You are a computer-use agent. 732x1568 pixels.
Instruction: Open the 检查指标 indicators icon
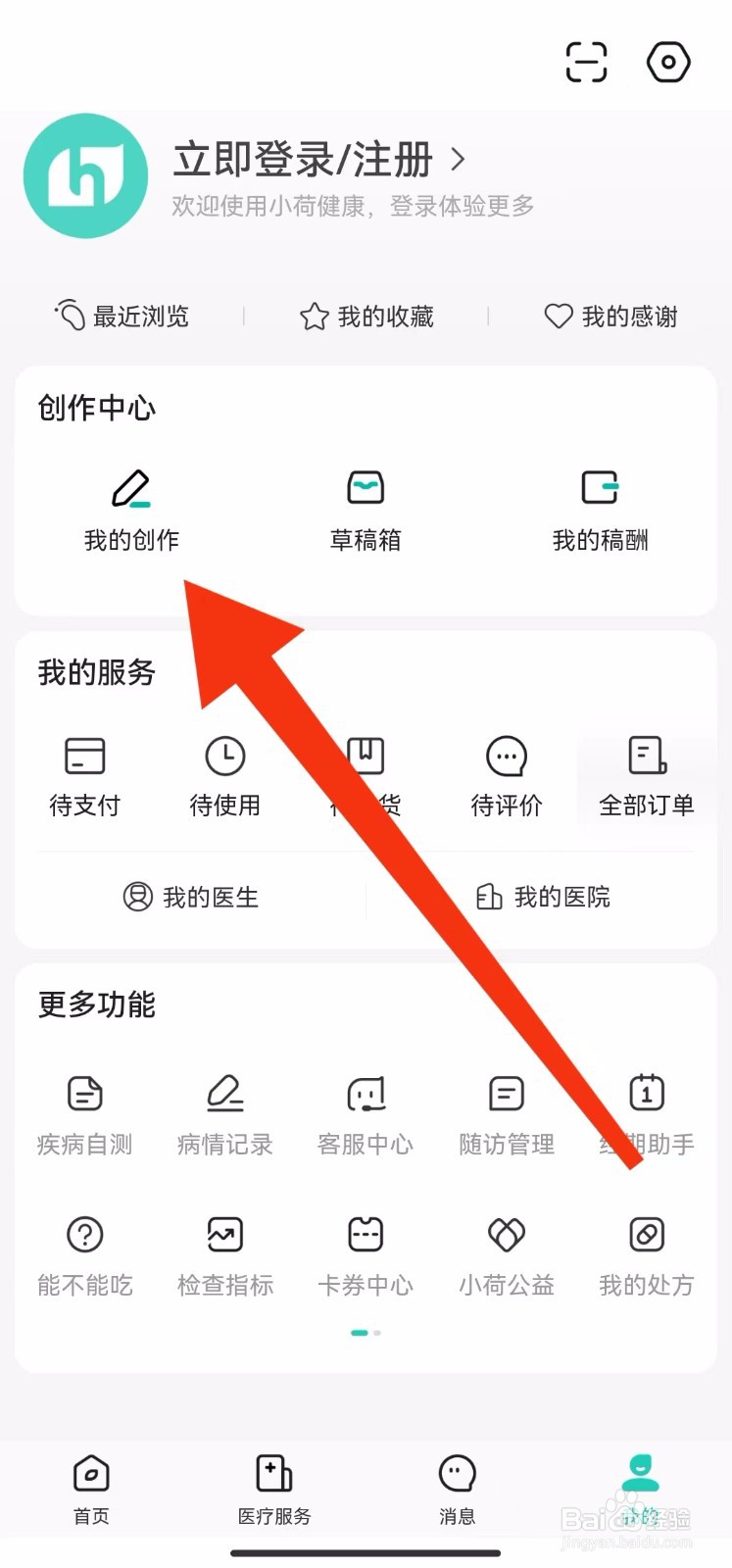224,1235
